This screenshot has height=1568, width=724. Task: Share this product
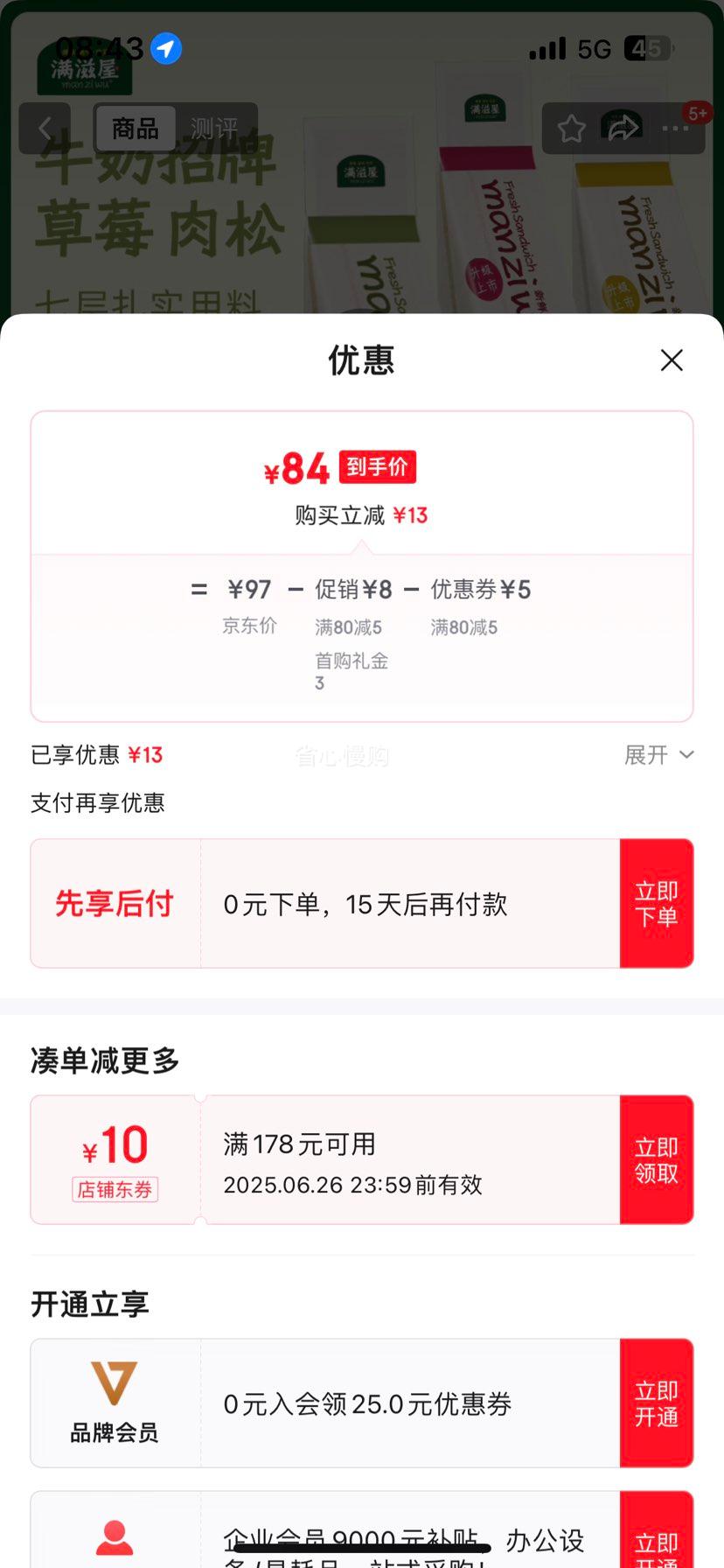pyautogui.click(x=623, y=129)
